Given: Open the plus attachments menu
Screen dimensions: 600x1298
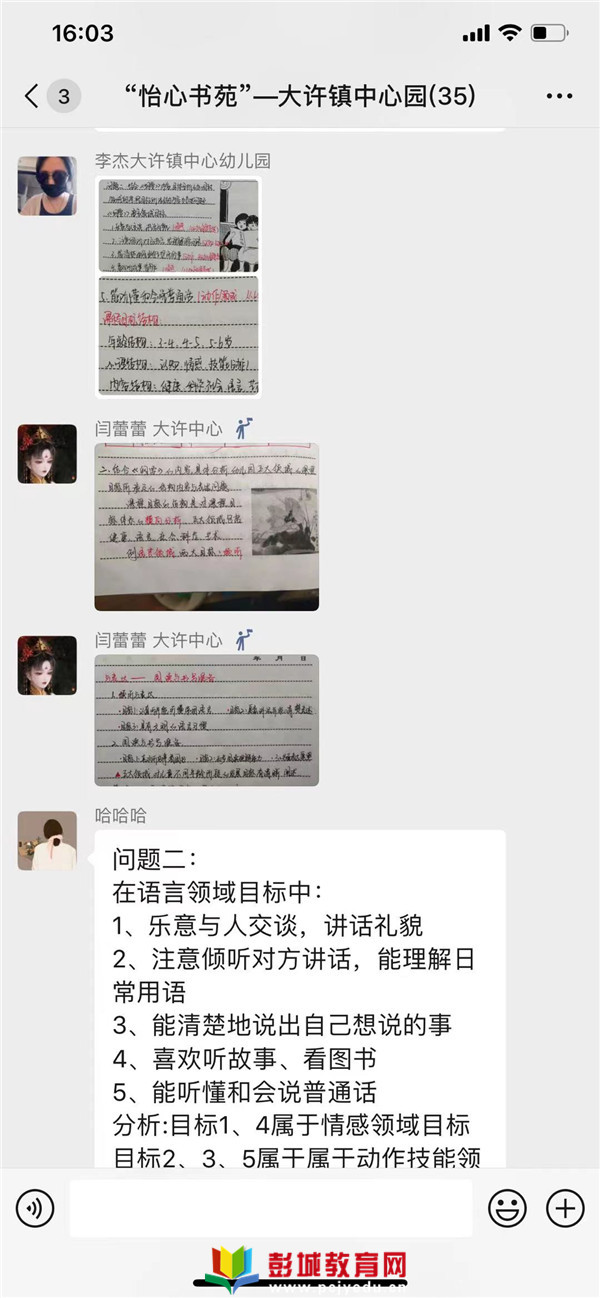Looking at the screenshot, I should click(565, 1209).
